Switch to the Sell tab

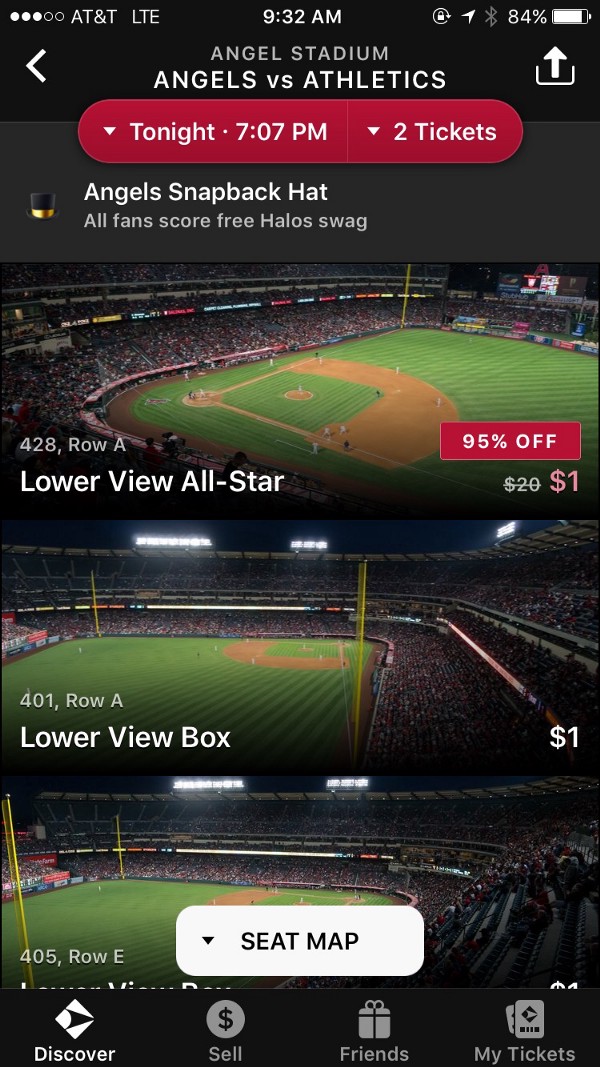[225, 1032]
